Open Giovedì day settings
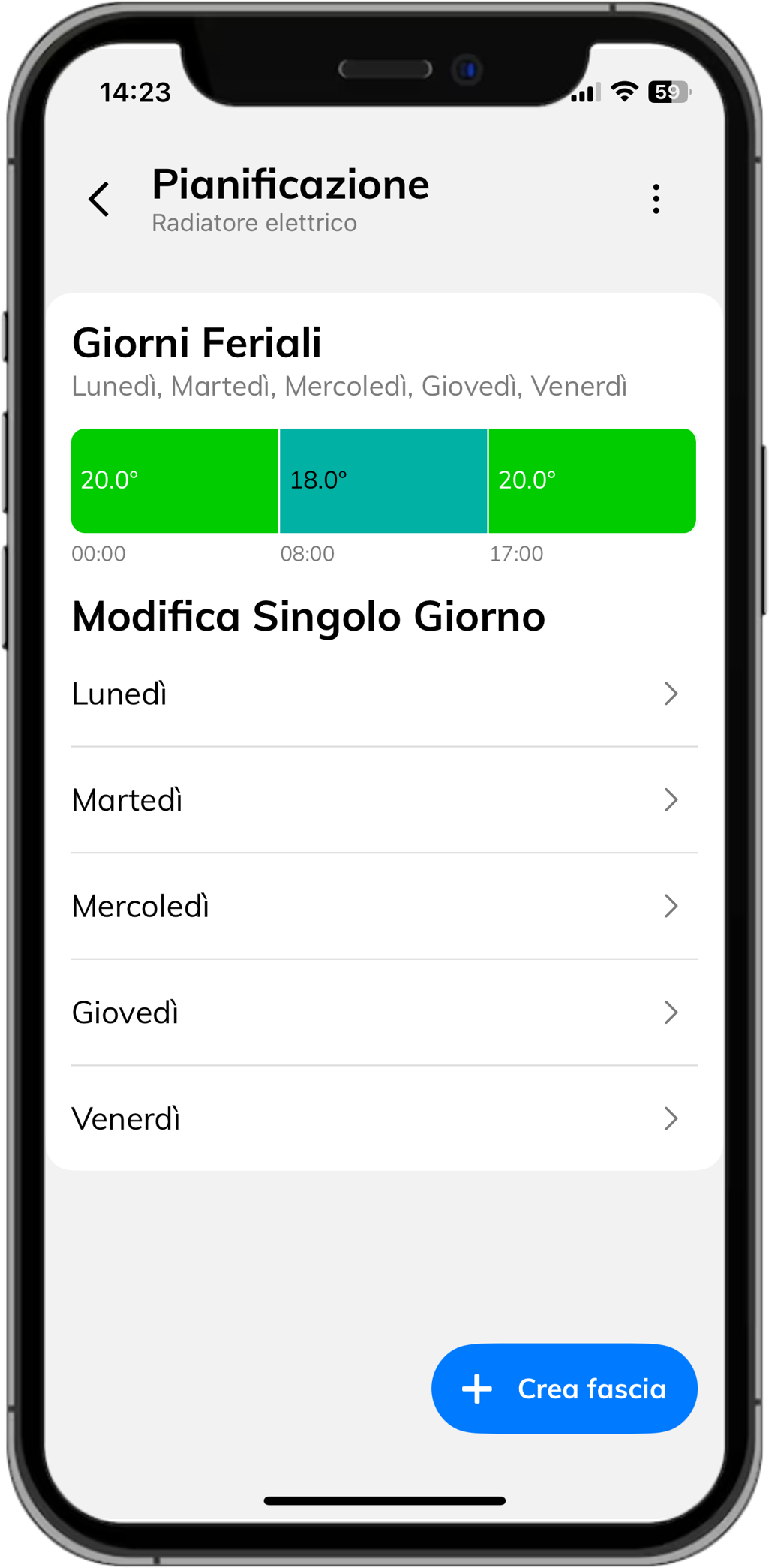 click(384, 1013)
